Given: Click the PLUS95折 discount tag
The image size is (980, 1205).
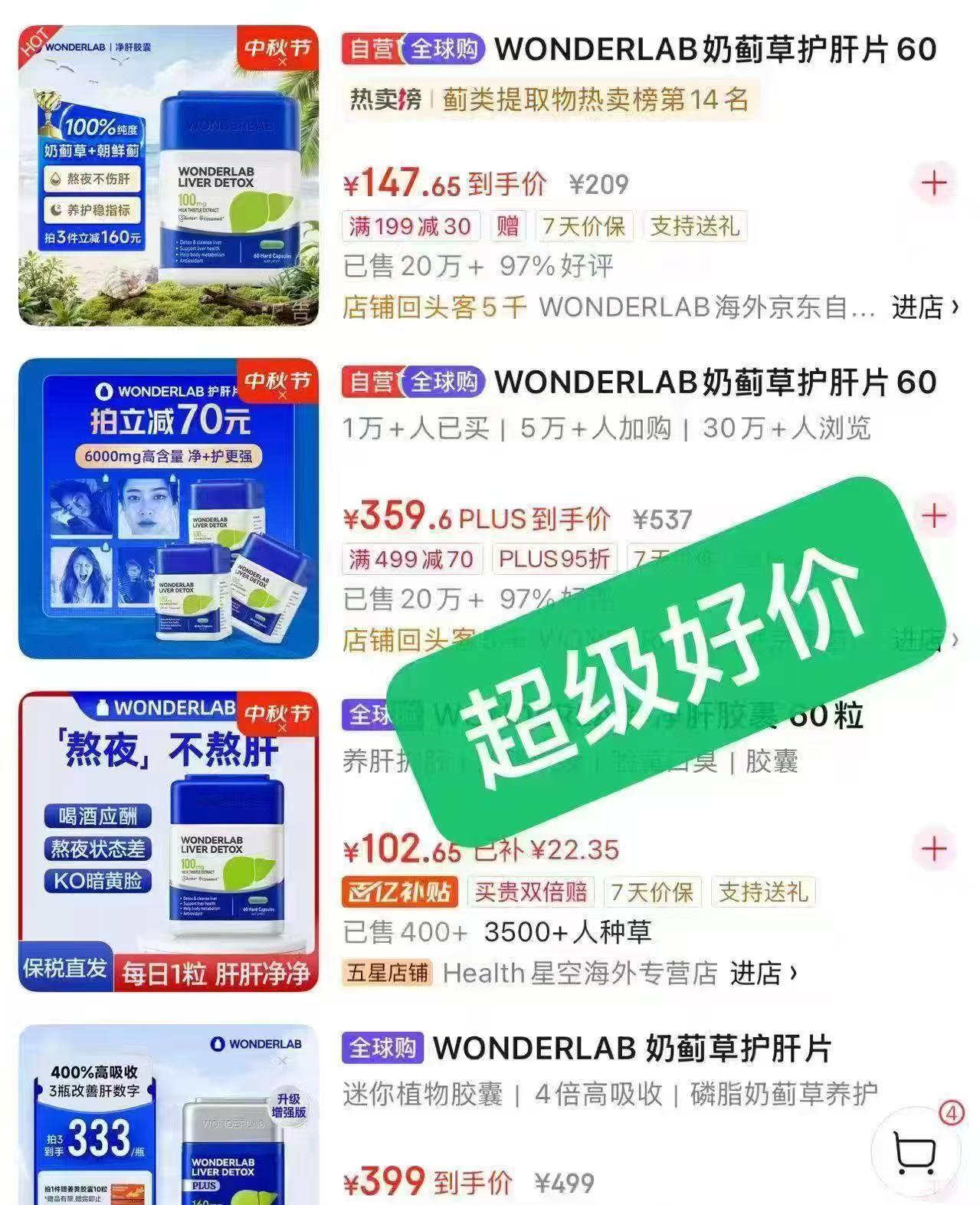Looking at the screenshot, I should (553, 559).
